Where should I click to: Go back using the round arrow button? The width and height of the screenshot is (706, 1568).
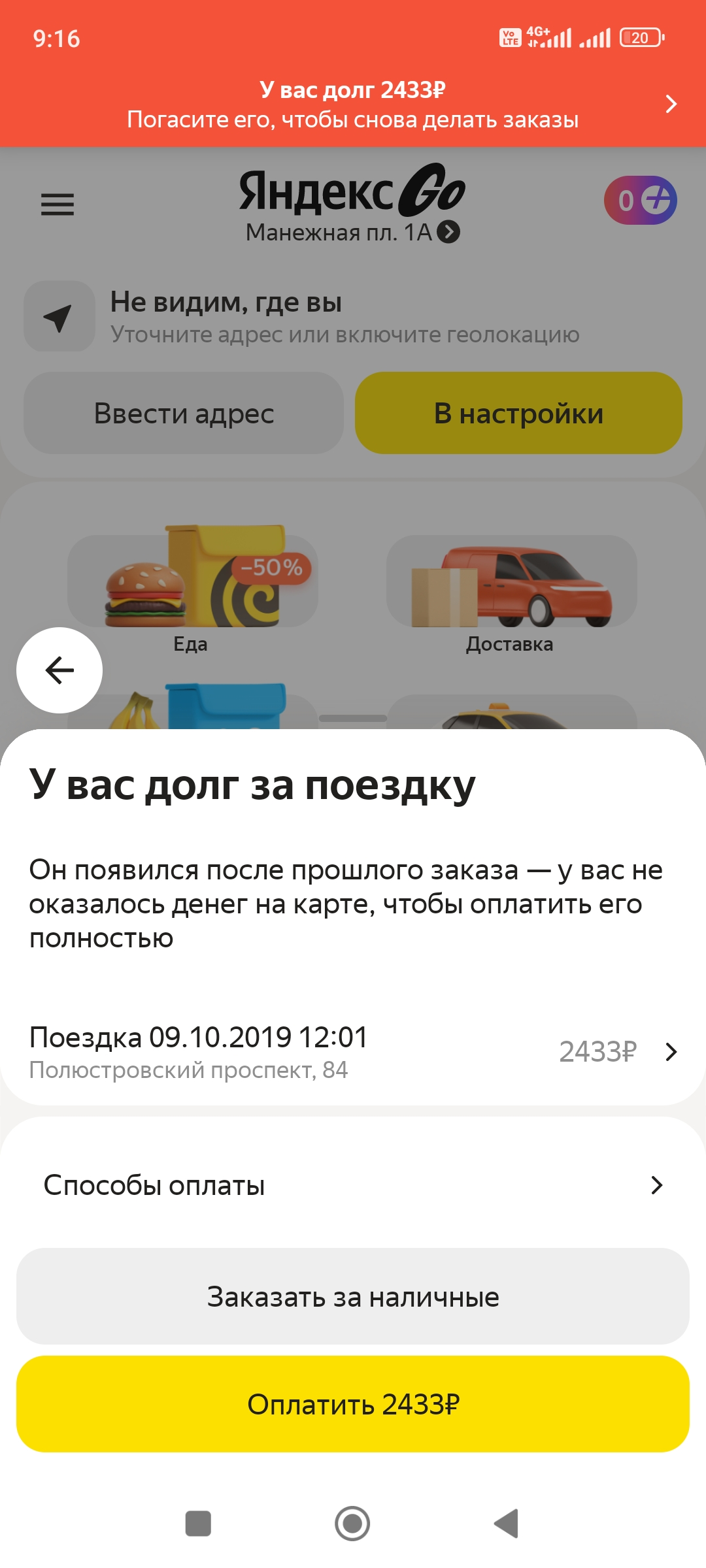click(59, 670)
